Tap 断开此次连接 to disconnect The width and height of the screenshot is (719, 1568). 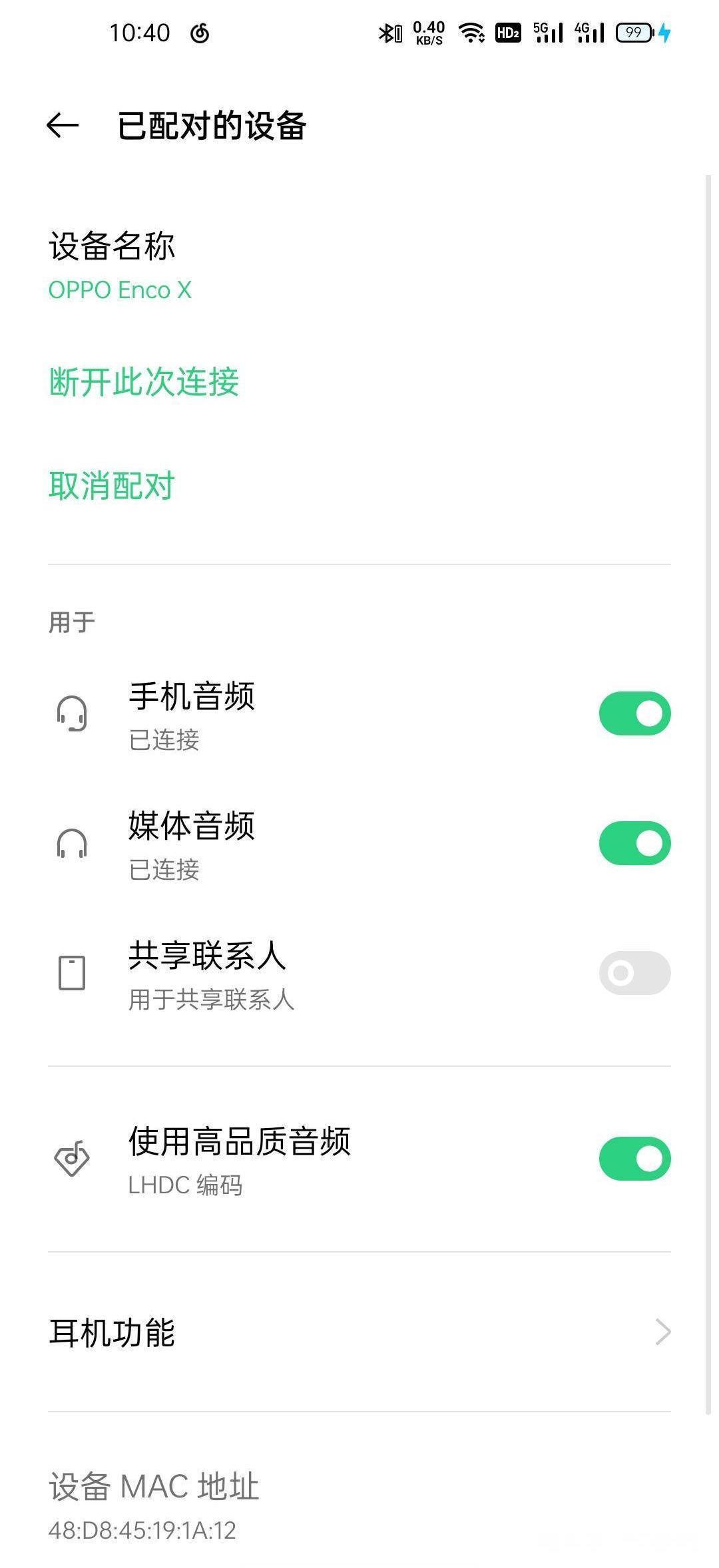pos(144,381)
